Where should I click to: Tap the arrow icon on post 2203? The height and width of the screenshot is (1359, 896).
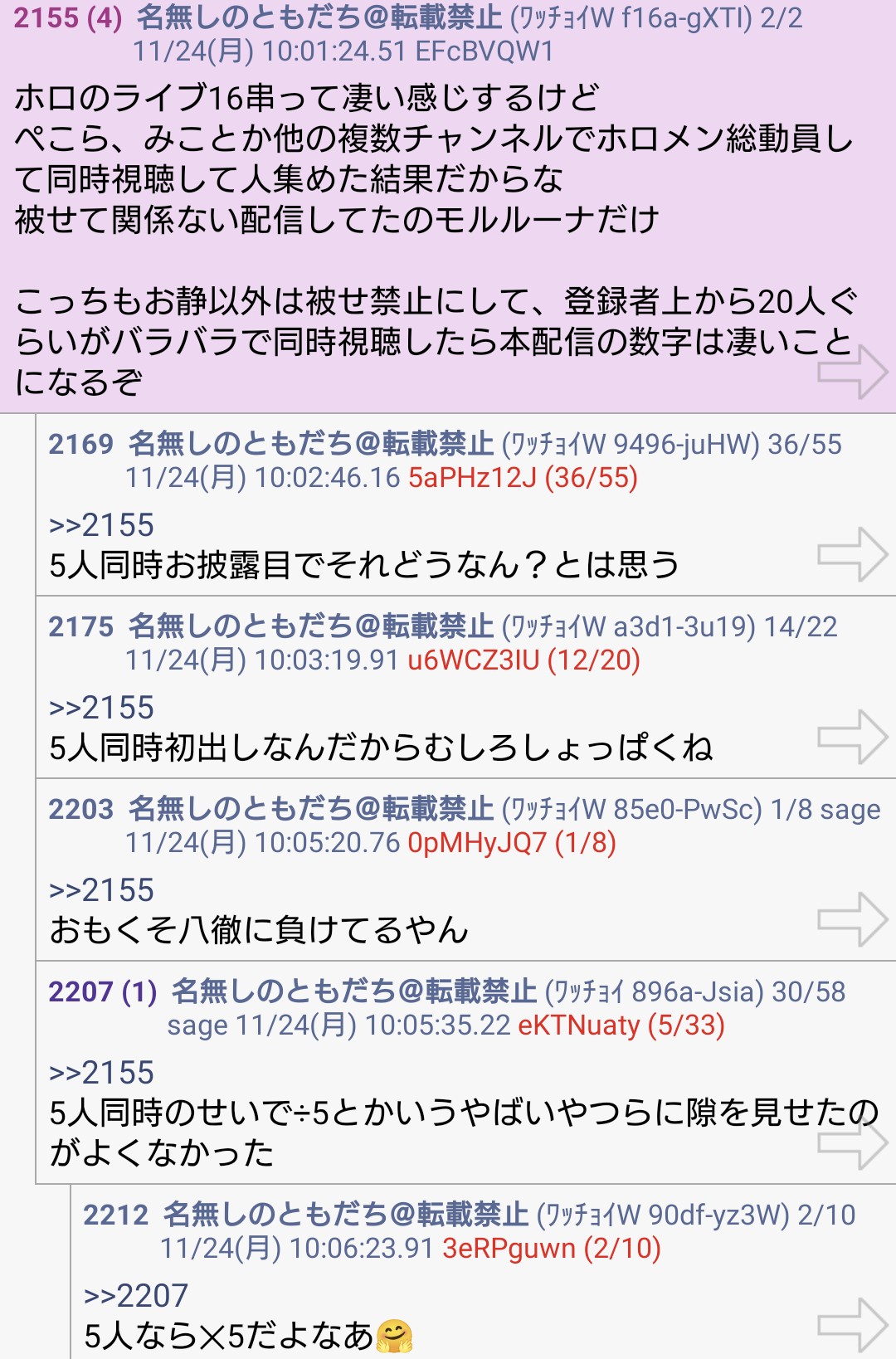(852, 919)
